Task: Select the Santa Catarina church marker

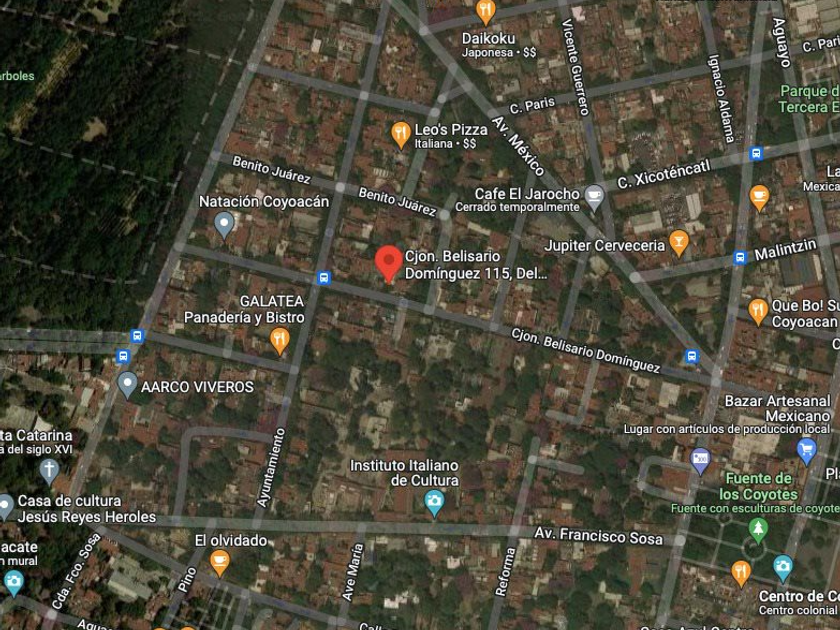Action: 49,471
